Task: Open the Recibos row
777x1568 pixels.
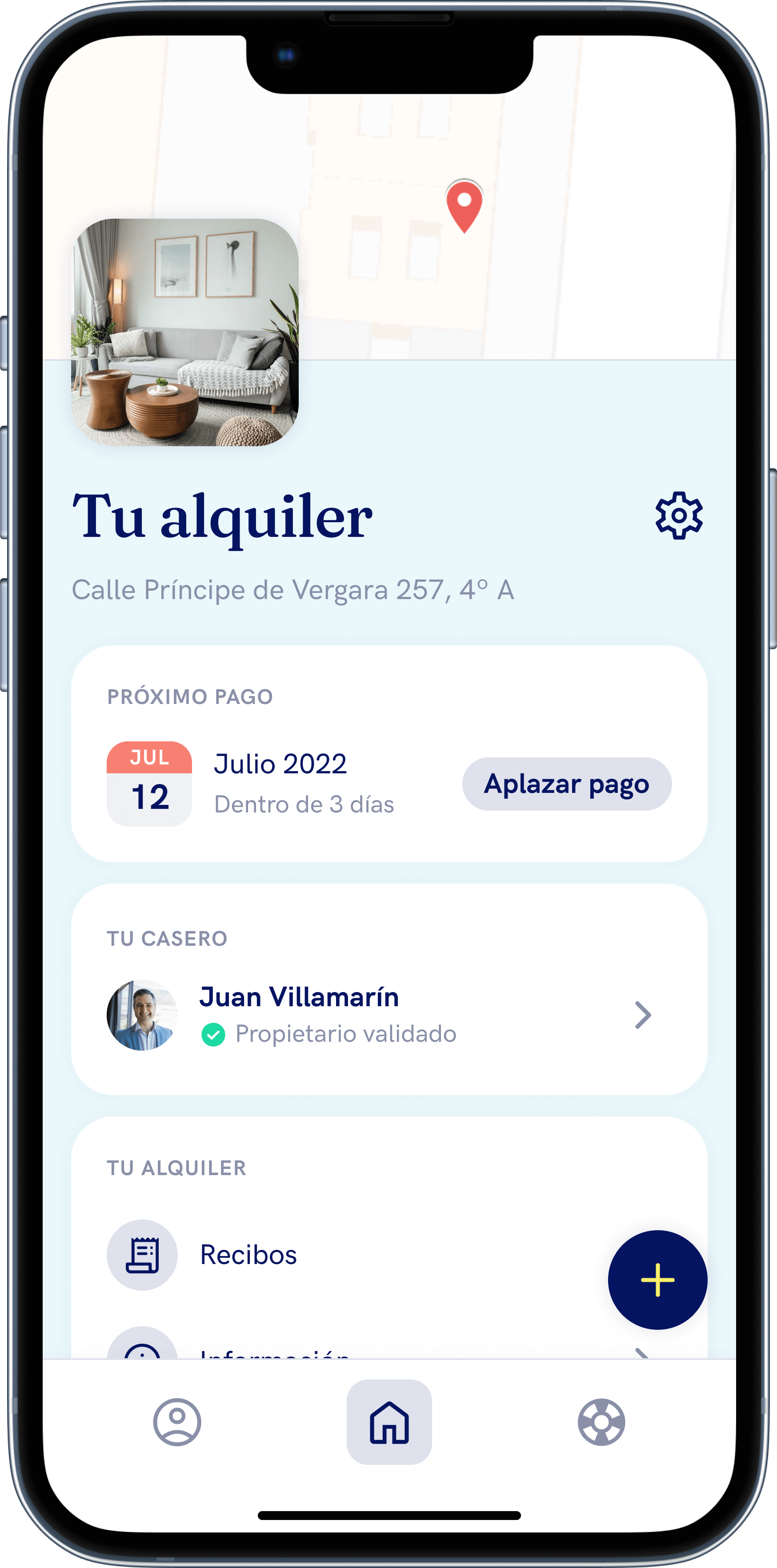Action: pyautogui.click(x=248, y=1255)
